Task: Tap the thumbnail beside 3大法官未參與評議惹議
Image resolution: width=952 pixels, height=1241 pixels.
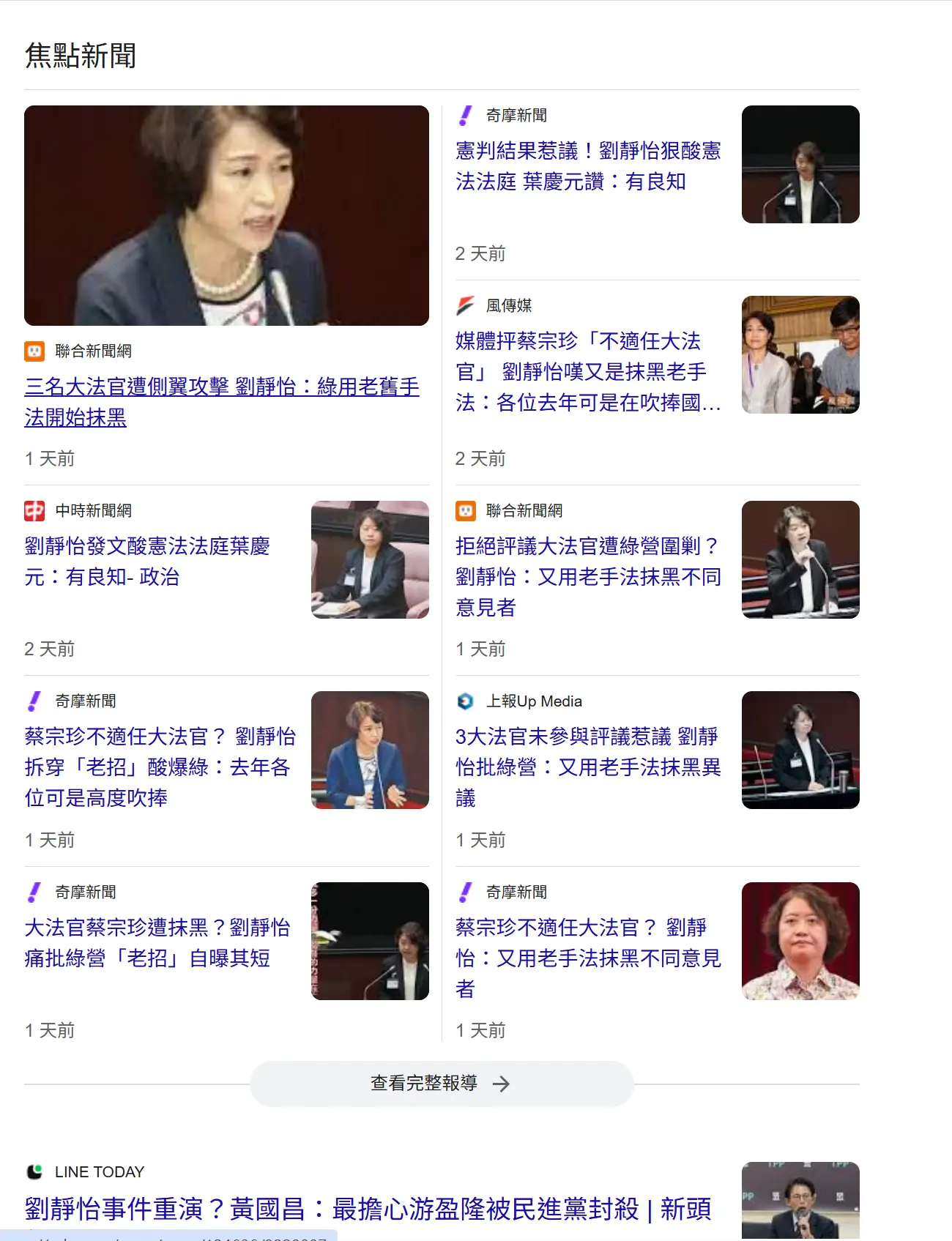Action: [x=800, y=750]
